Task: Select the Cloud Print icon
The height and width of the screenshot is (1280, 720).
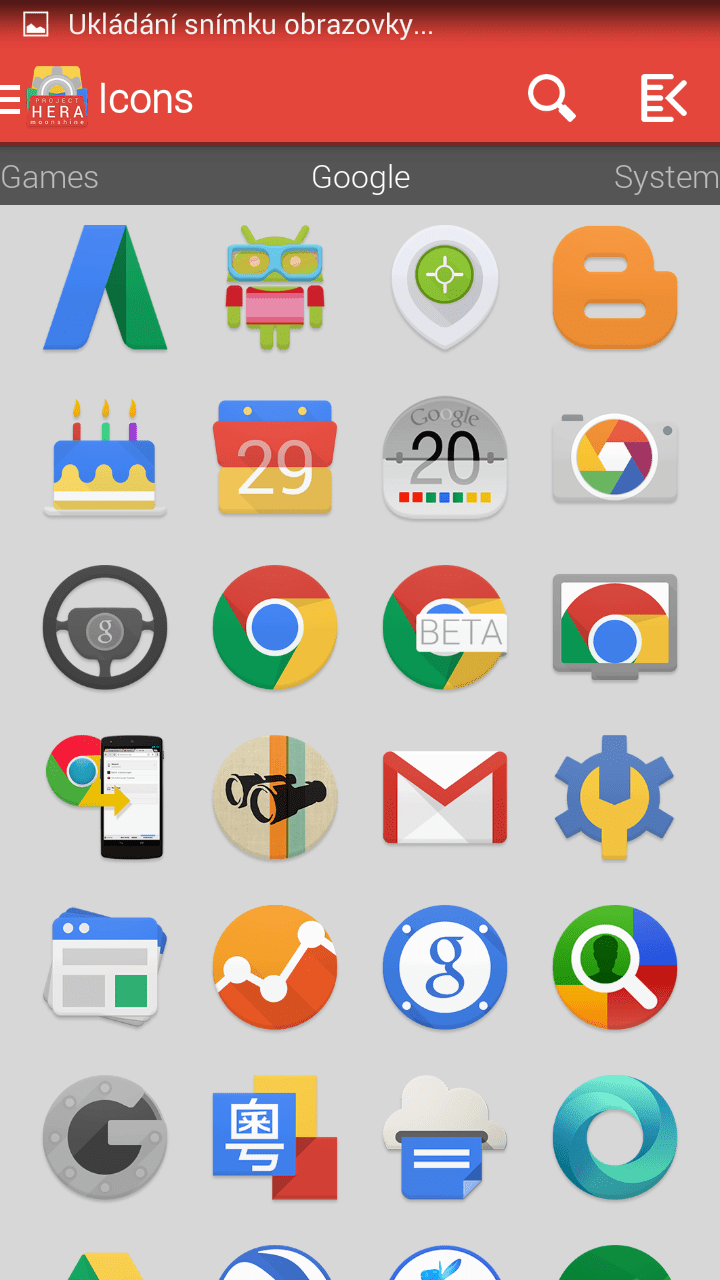Action: coord(445,1138)
